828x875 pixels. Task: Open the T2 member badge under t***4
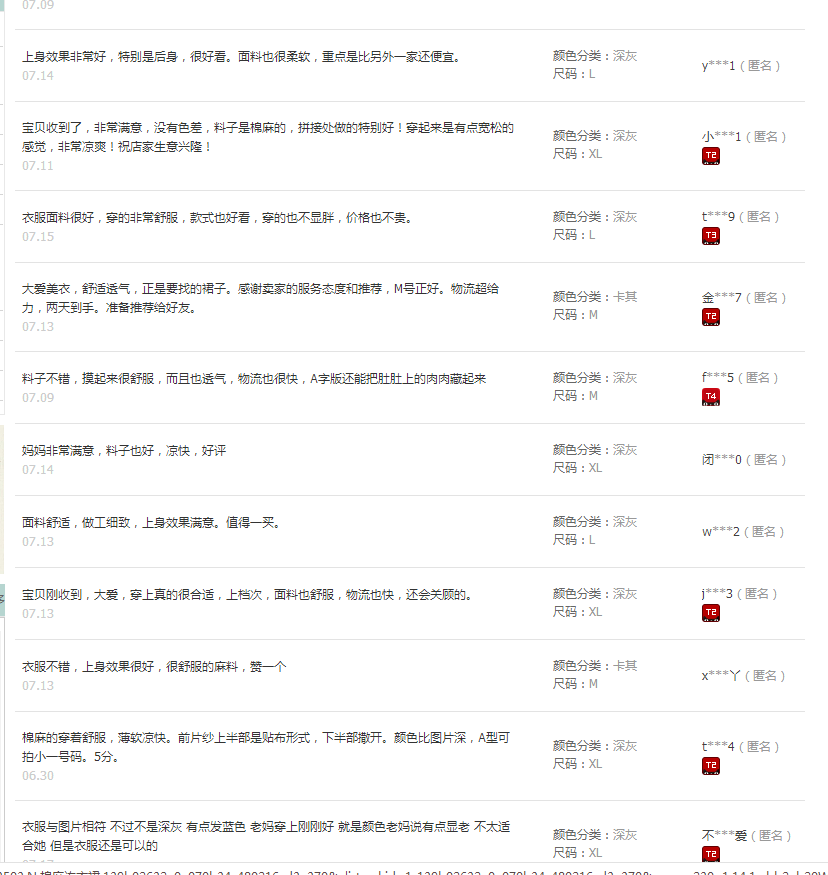(711, 766)
